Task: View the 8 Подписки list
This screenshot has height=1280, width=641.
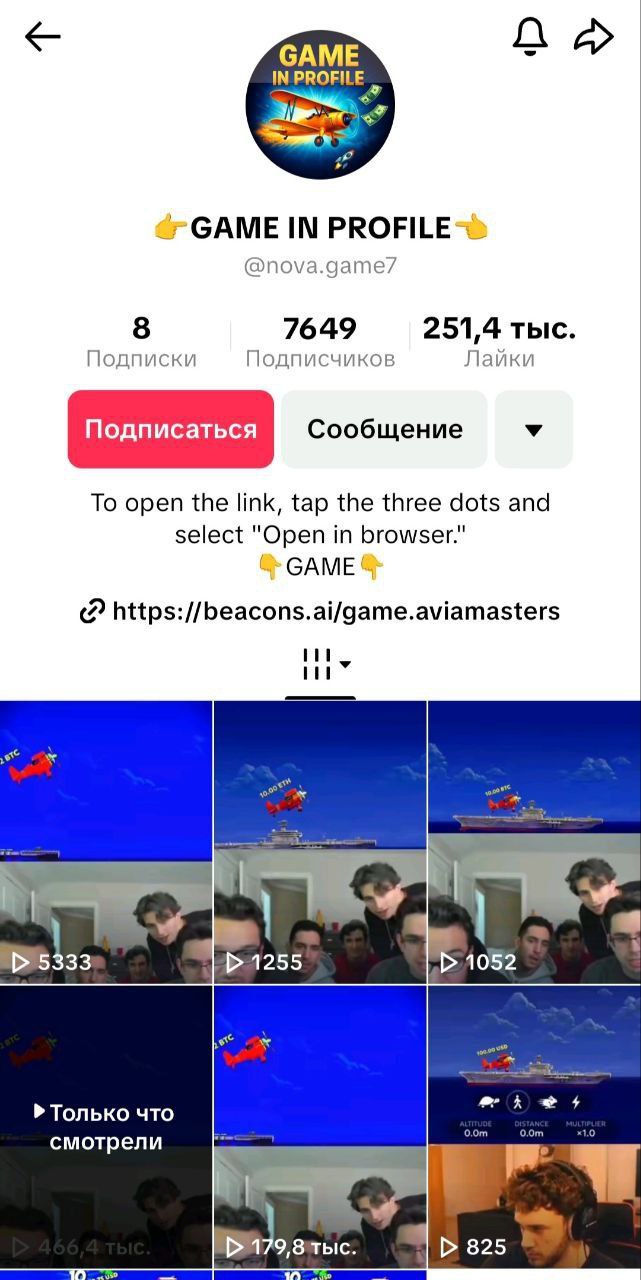Action: (x=141, y=342)
